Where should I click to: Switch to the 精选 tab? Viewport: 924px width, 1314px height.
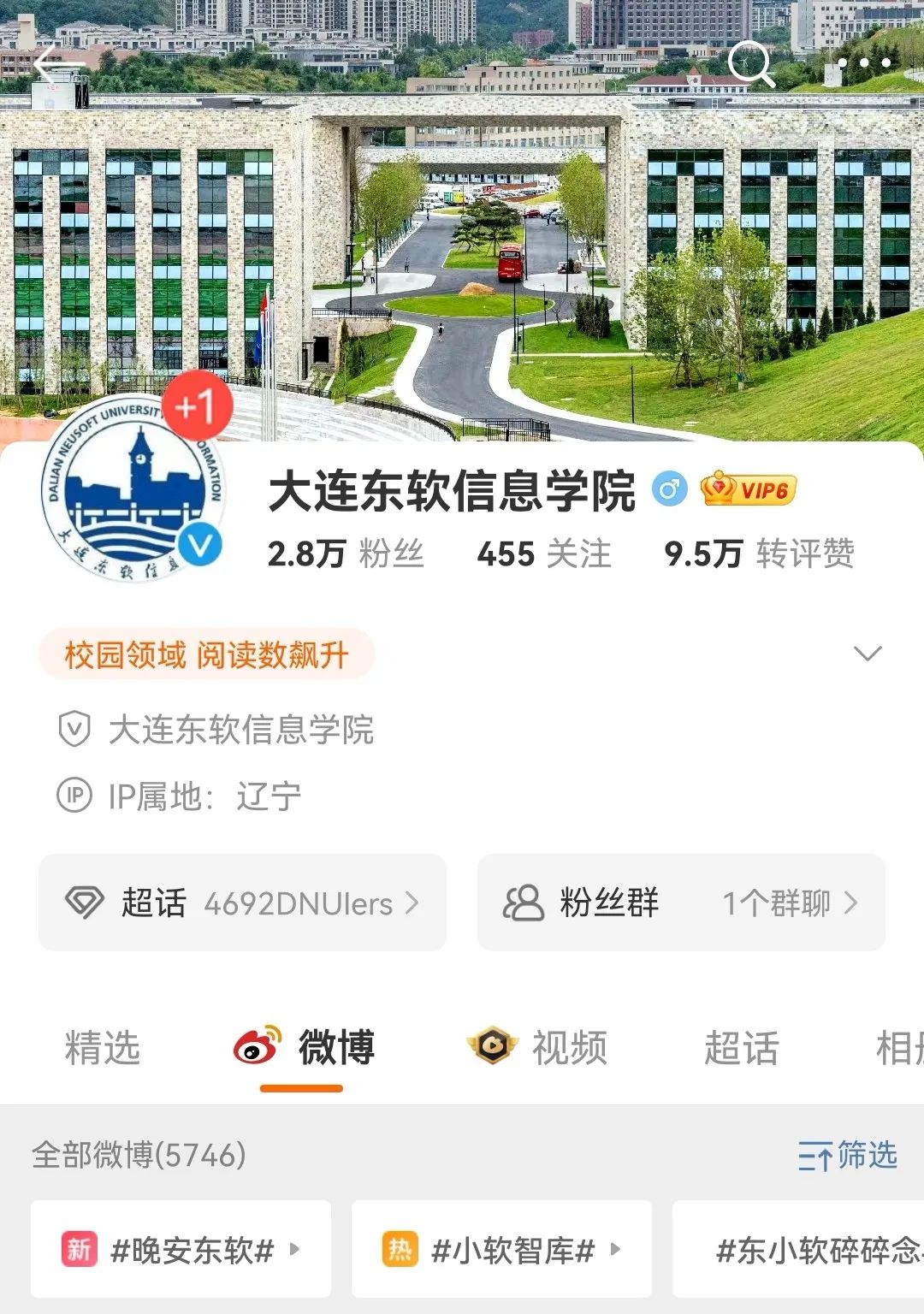click(103, 1048)
